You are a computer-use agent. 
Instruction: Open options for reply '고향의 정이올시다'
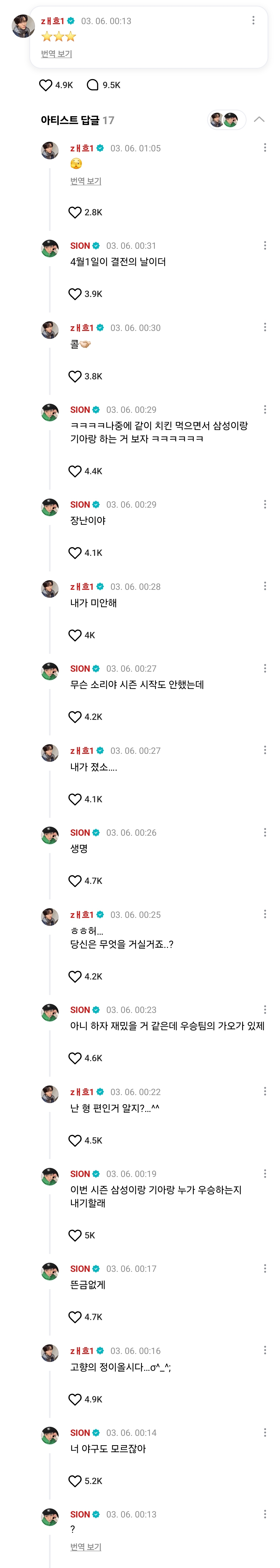tap(265, 1351)
